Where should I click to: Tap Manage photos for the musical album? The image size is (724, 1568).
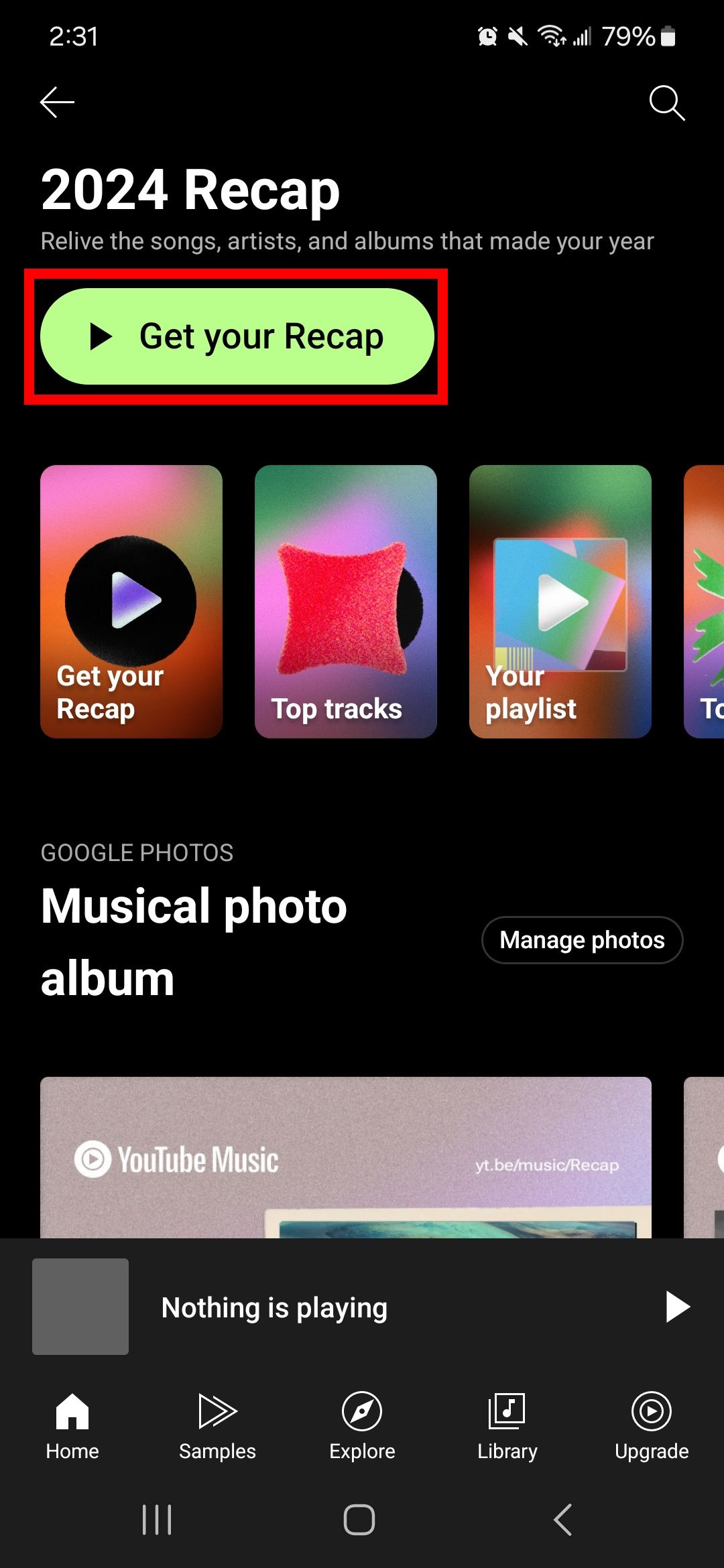(x=582, y=940)
